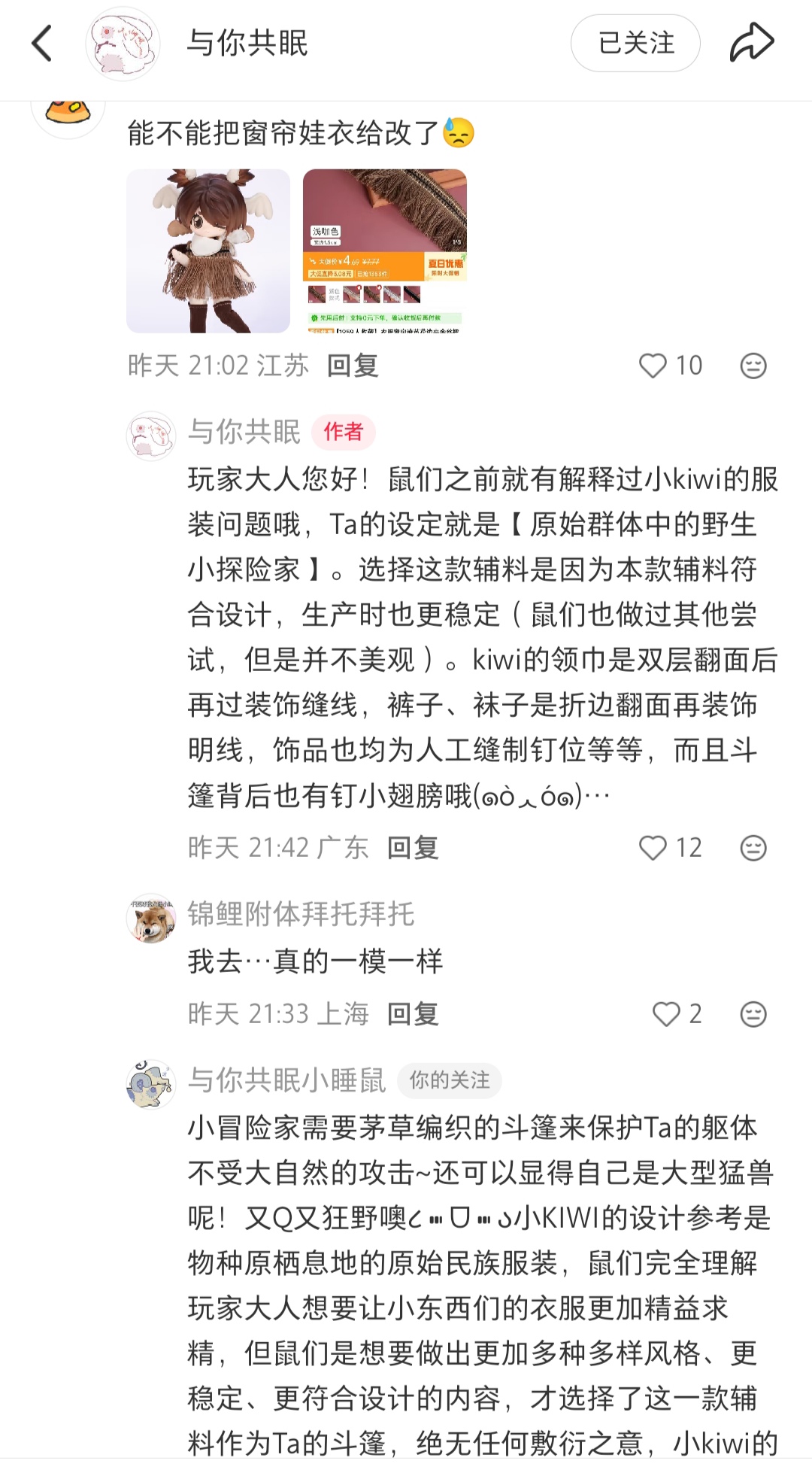The width and height of the screenshot is (812, 1473).
Task: Like the author's reply with 12 likes
Action: tap(653, 848)
